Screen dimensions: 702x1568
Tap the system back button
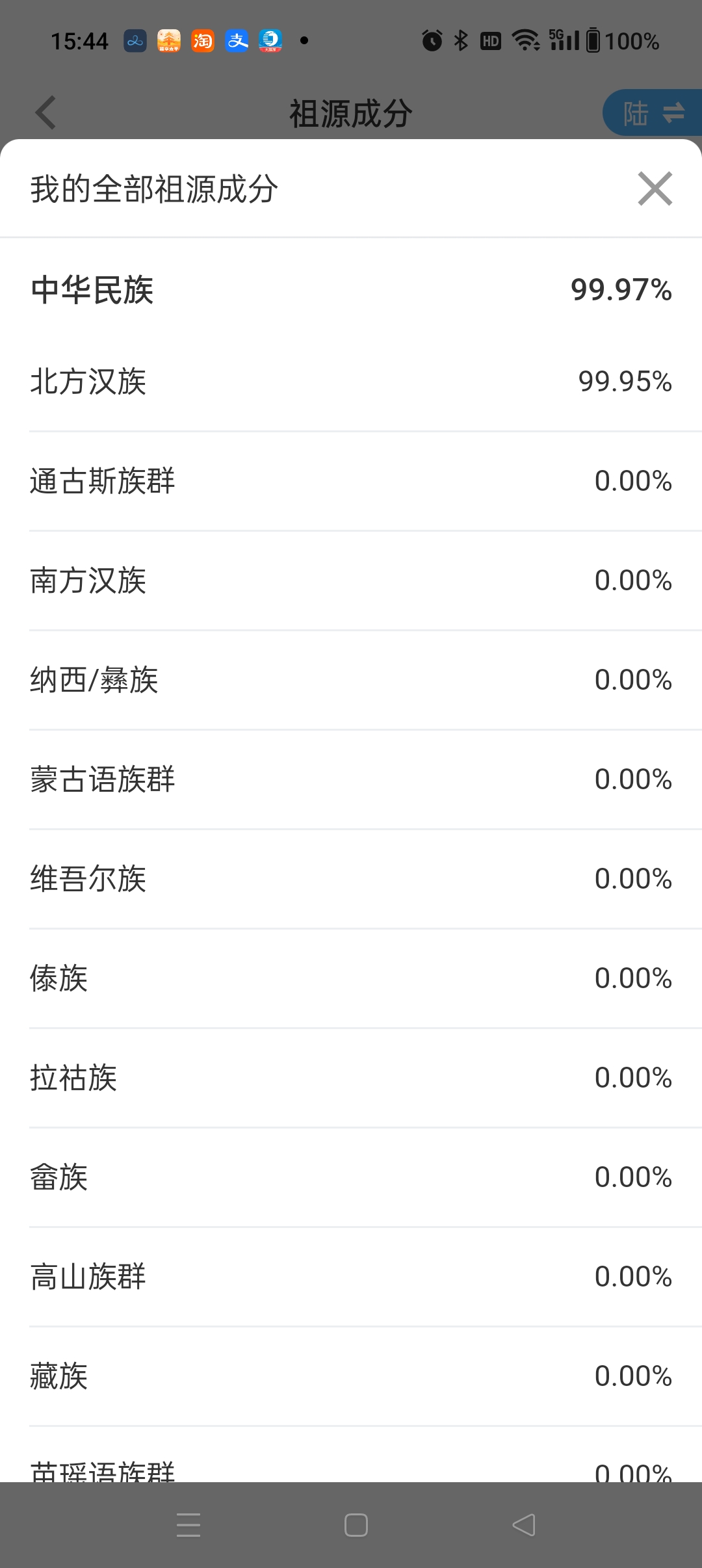(524, 1524)
